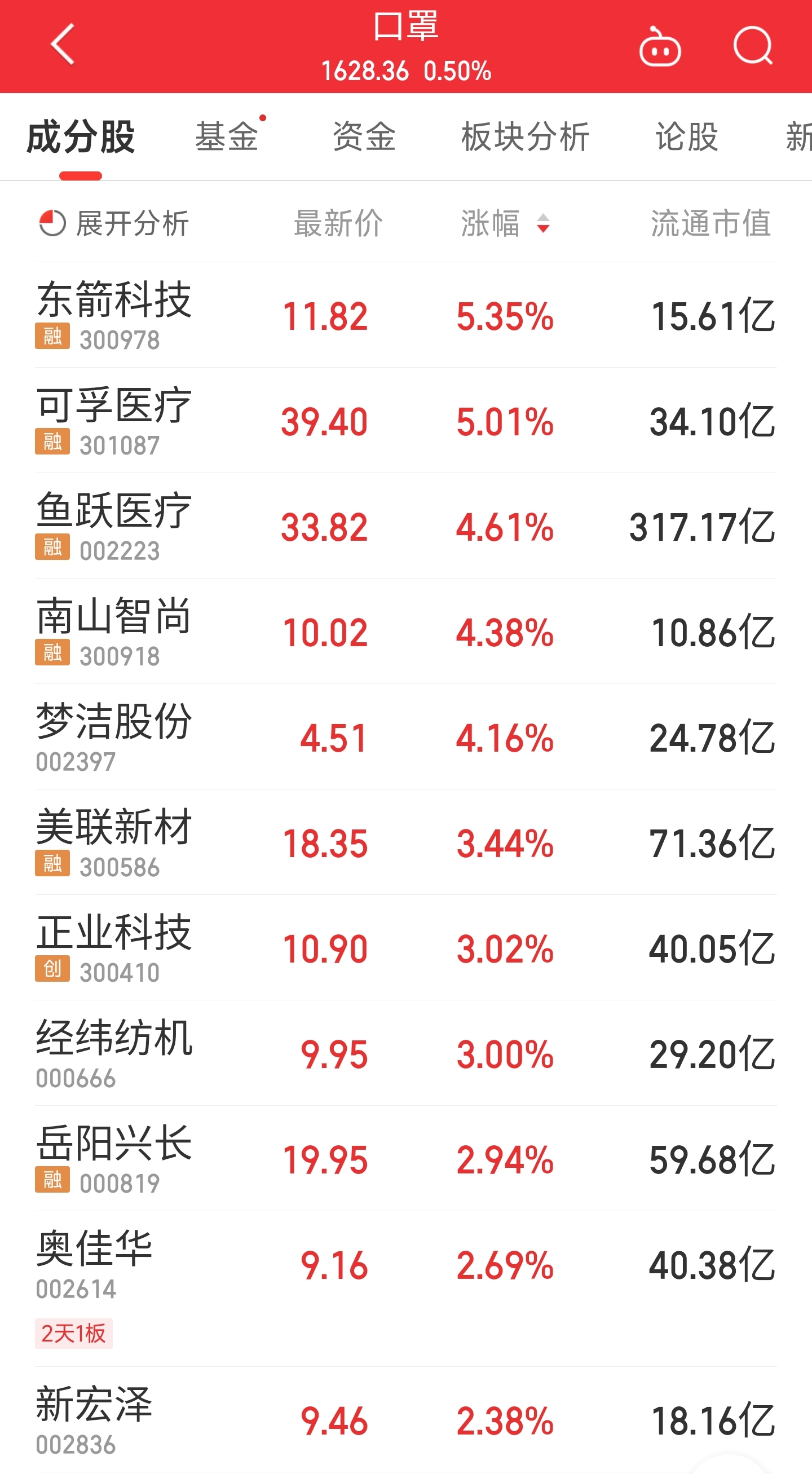The height and width of the screenshot is (1474, 812).
Task: Open search from the magnifier icon
Action: pos(753,45)
